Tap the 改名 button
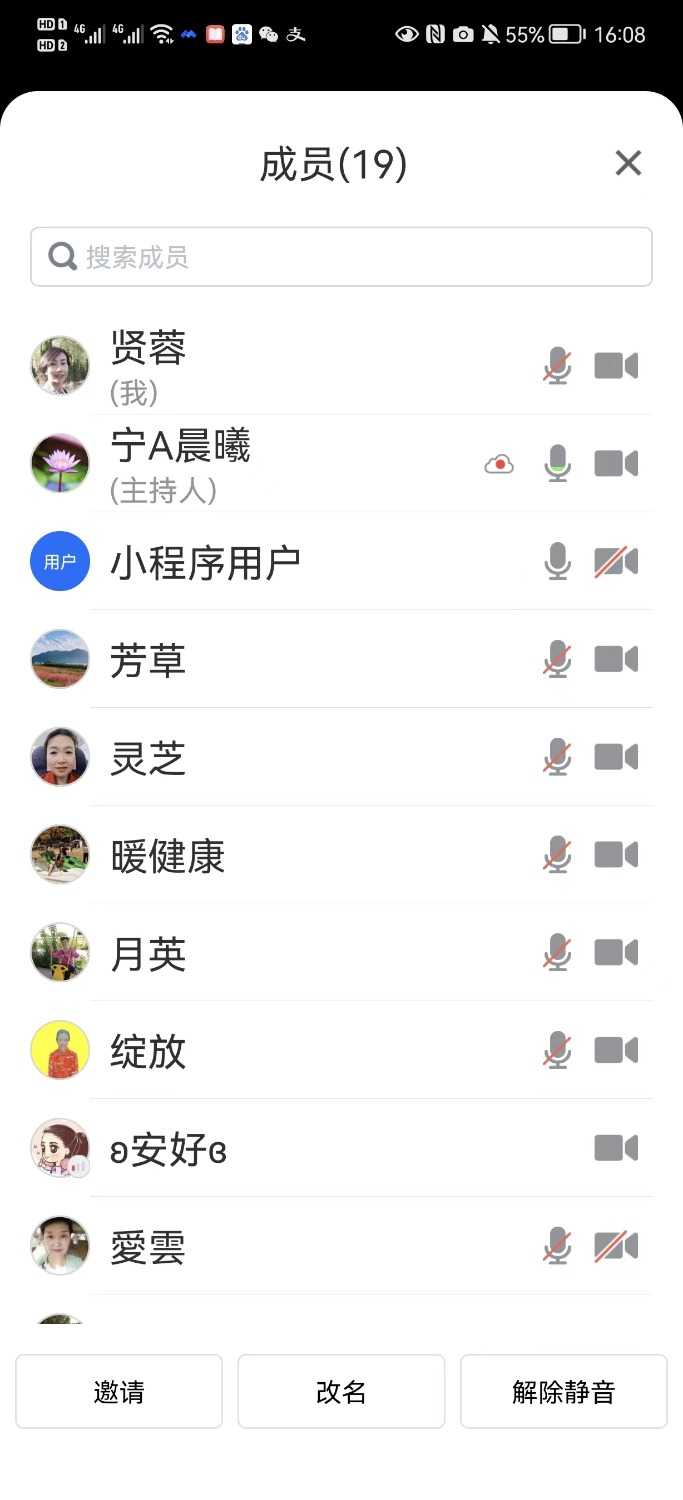Image resolution: width=683 pixels, height=1500 pixels. coord(341,1391)
